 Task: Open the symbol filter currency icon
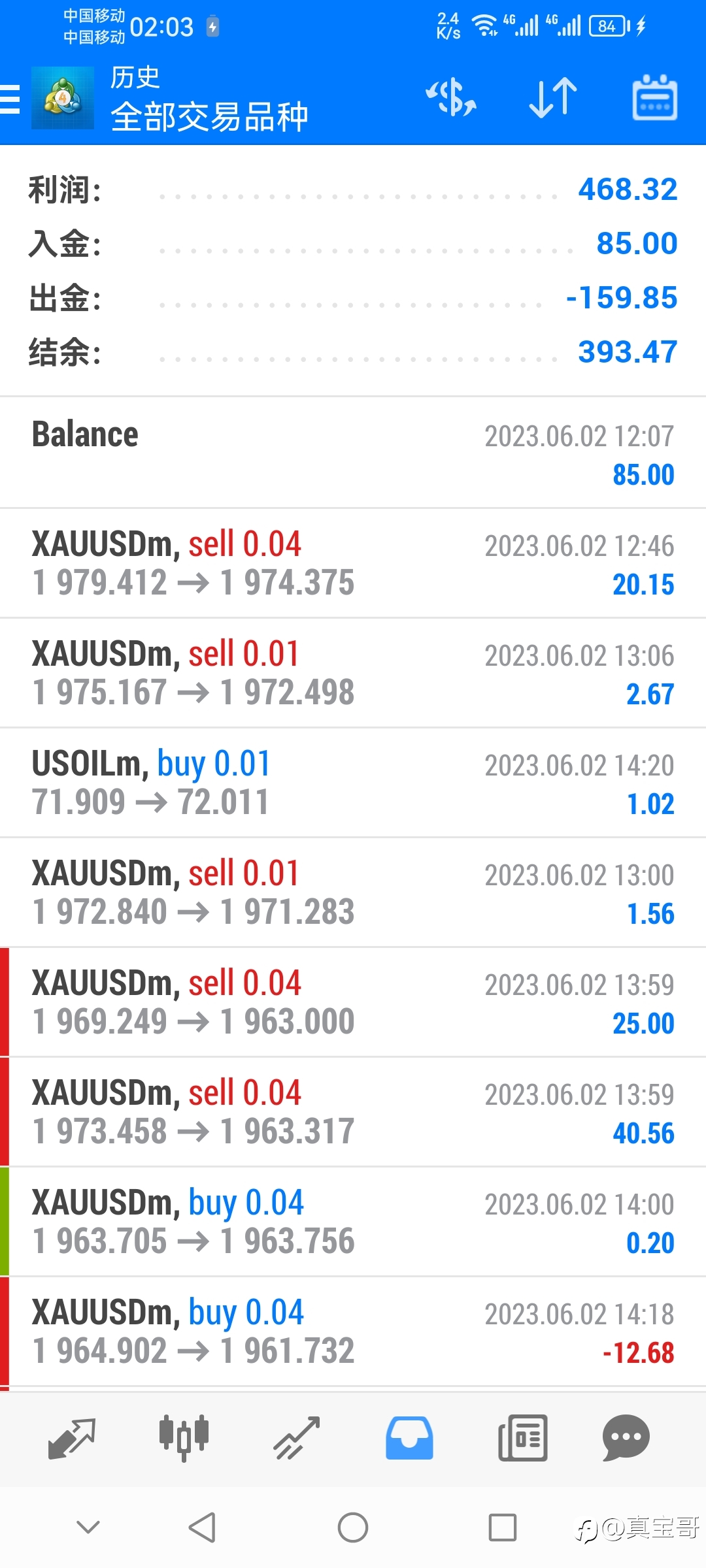pyautogui.click(x=451, y=98)
